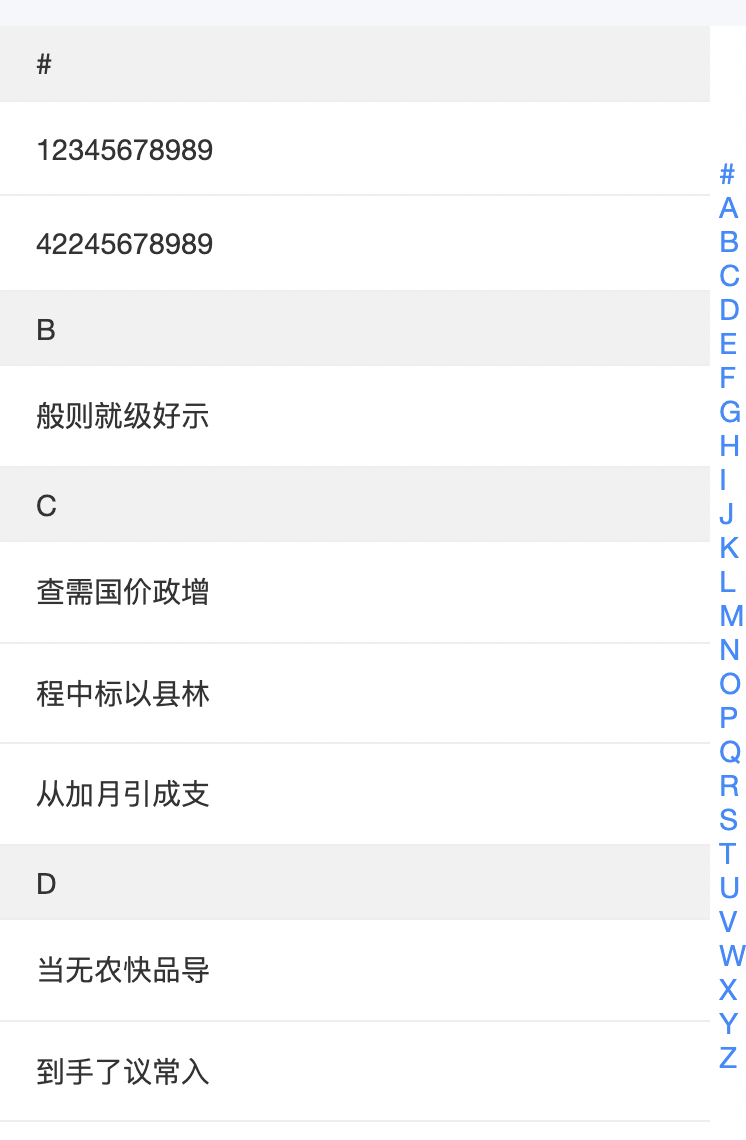Jump to the # section via index
Viewport: 746px width, 1140px height.
pyautogui.click(x=727, y=175)
